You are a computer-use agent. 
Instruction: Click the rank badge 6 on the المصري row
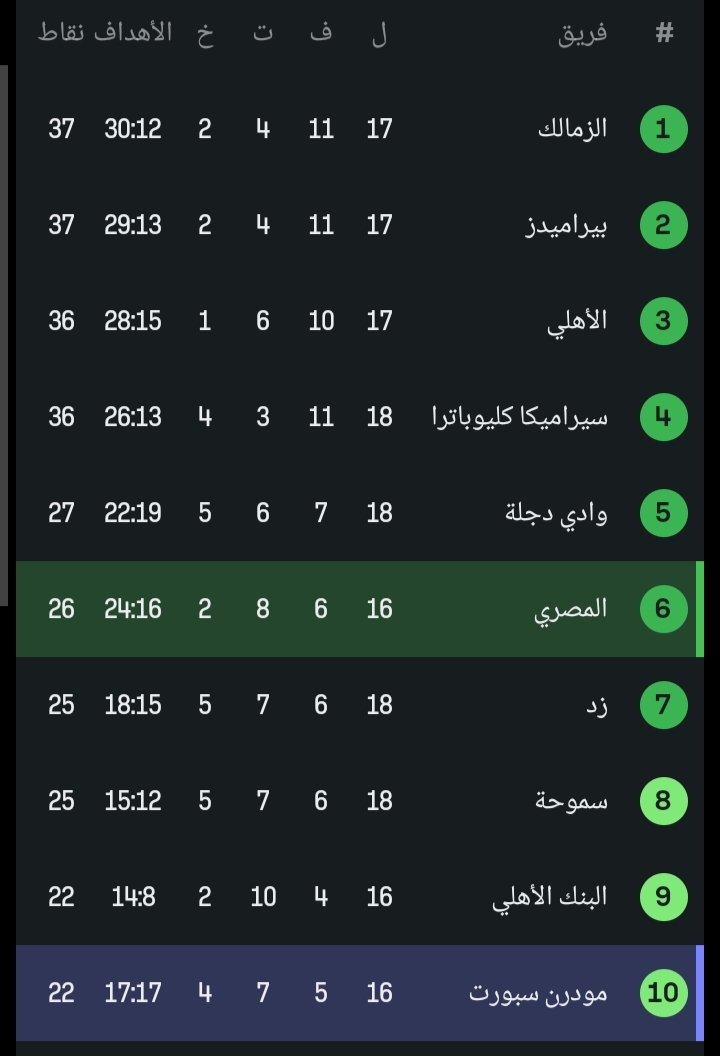tap(662, 609)
